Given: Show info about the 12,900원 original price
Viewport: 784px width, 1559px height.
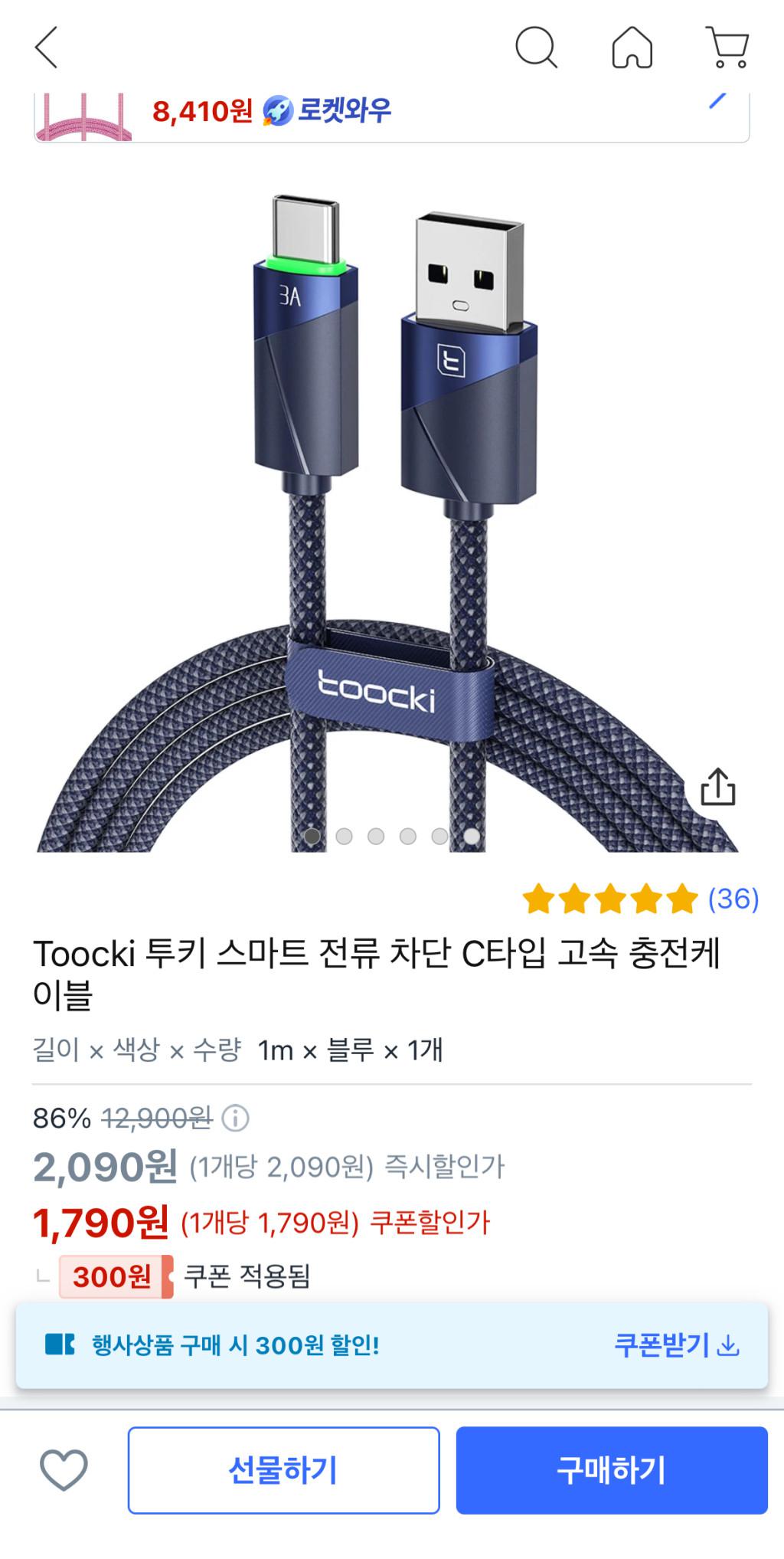Looking at the screenshot, I should [235, 1118].
